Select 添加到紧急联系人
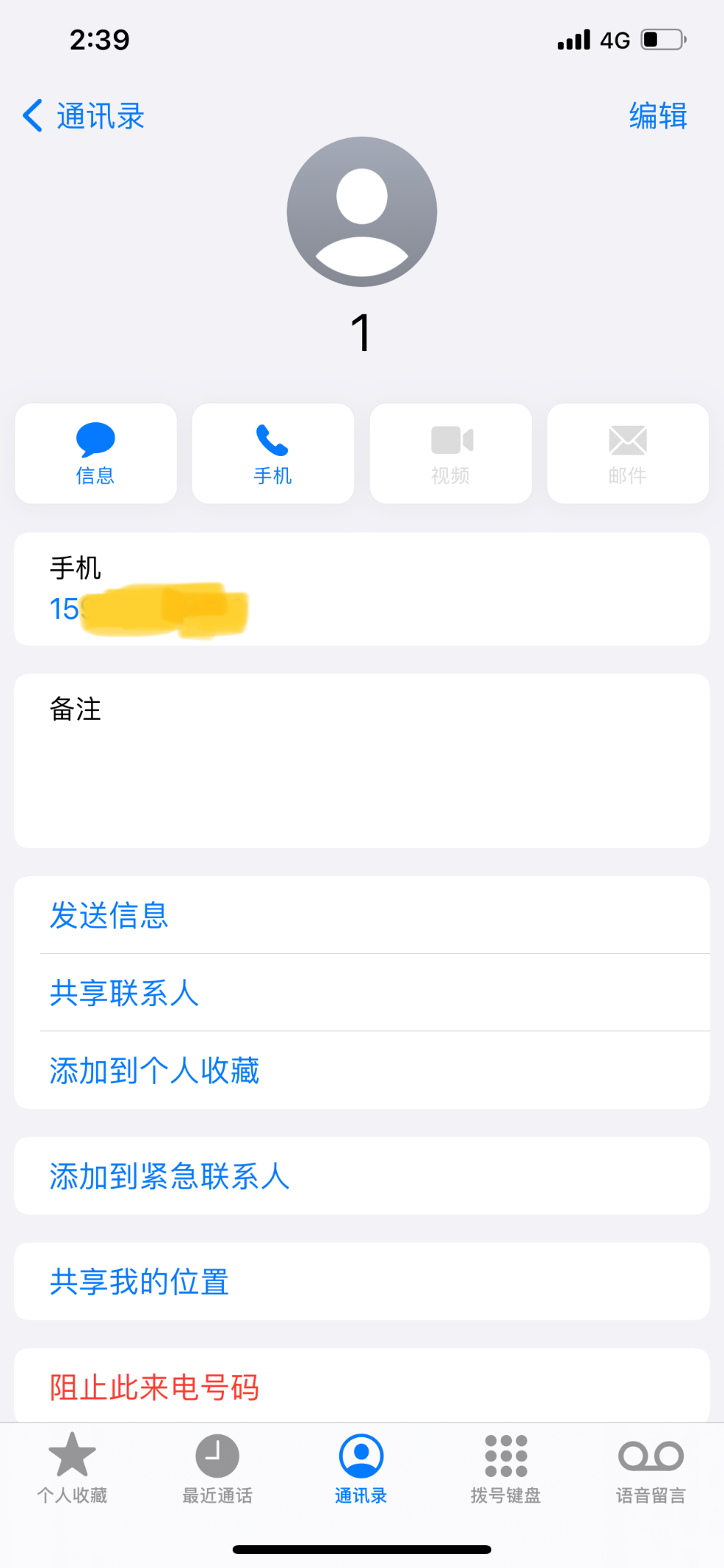 pos(170,1176)
